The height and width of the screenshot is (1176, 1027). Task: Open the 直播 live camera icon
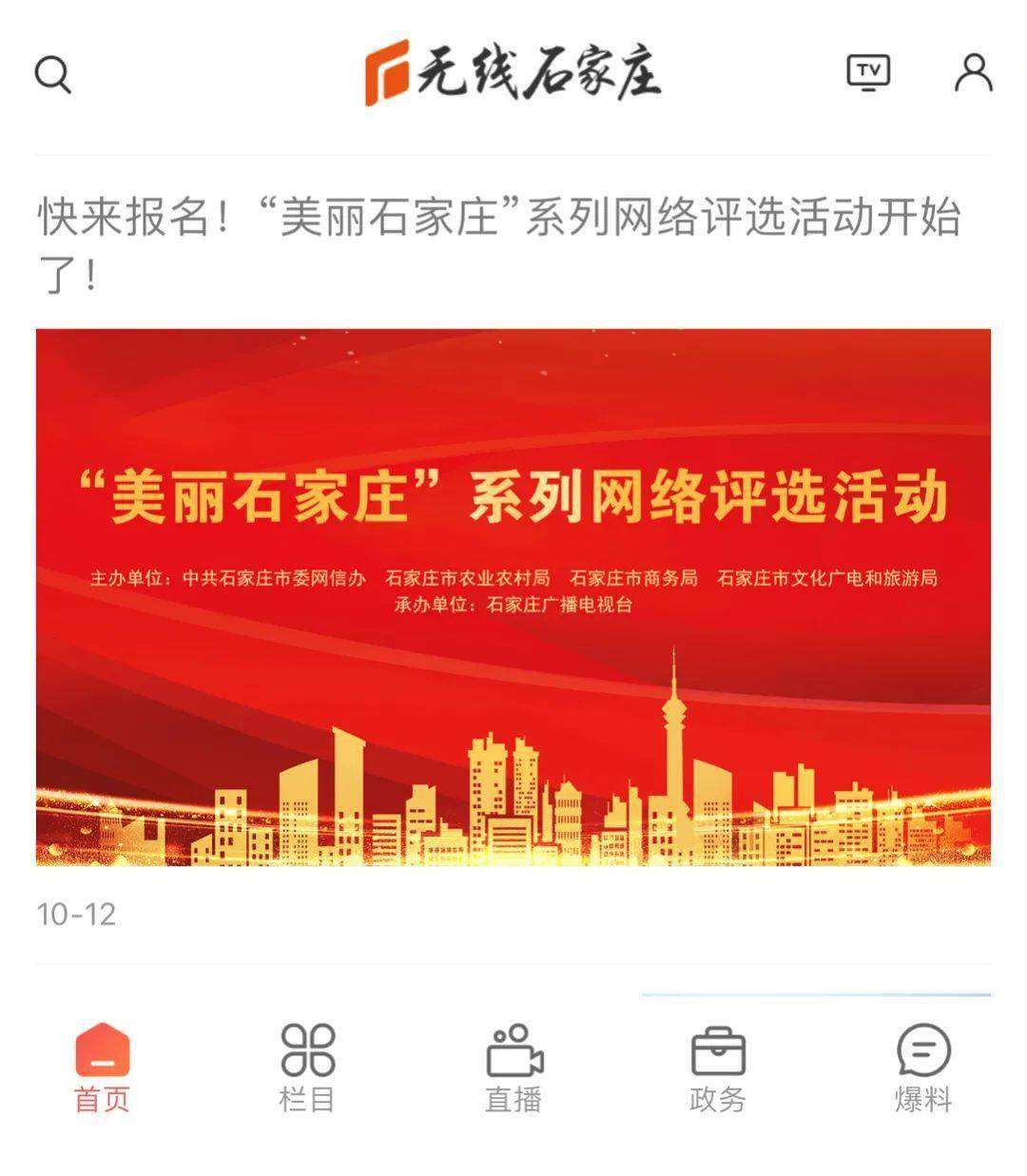click(513, 1048)
